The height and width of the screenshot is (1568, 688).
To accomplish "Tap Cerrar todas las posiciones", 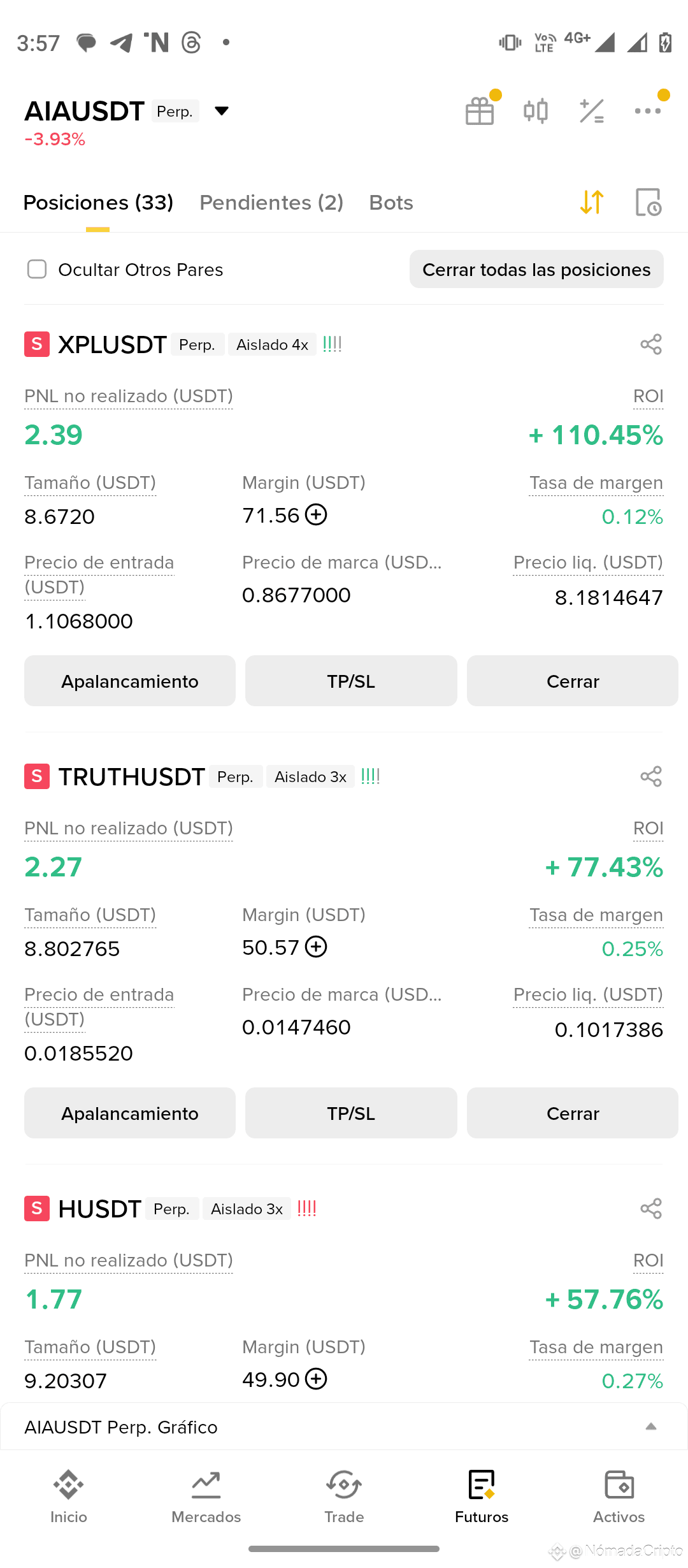I will 536,270.
